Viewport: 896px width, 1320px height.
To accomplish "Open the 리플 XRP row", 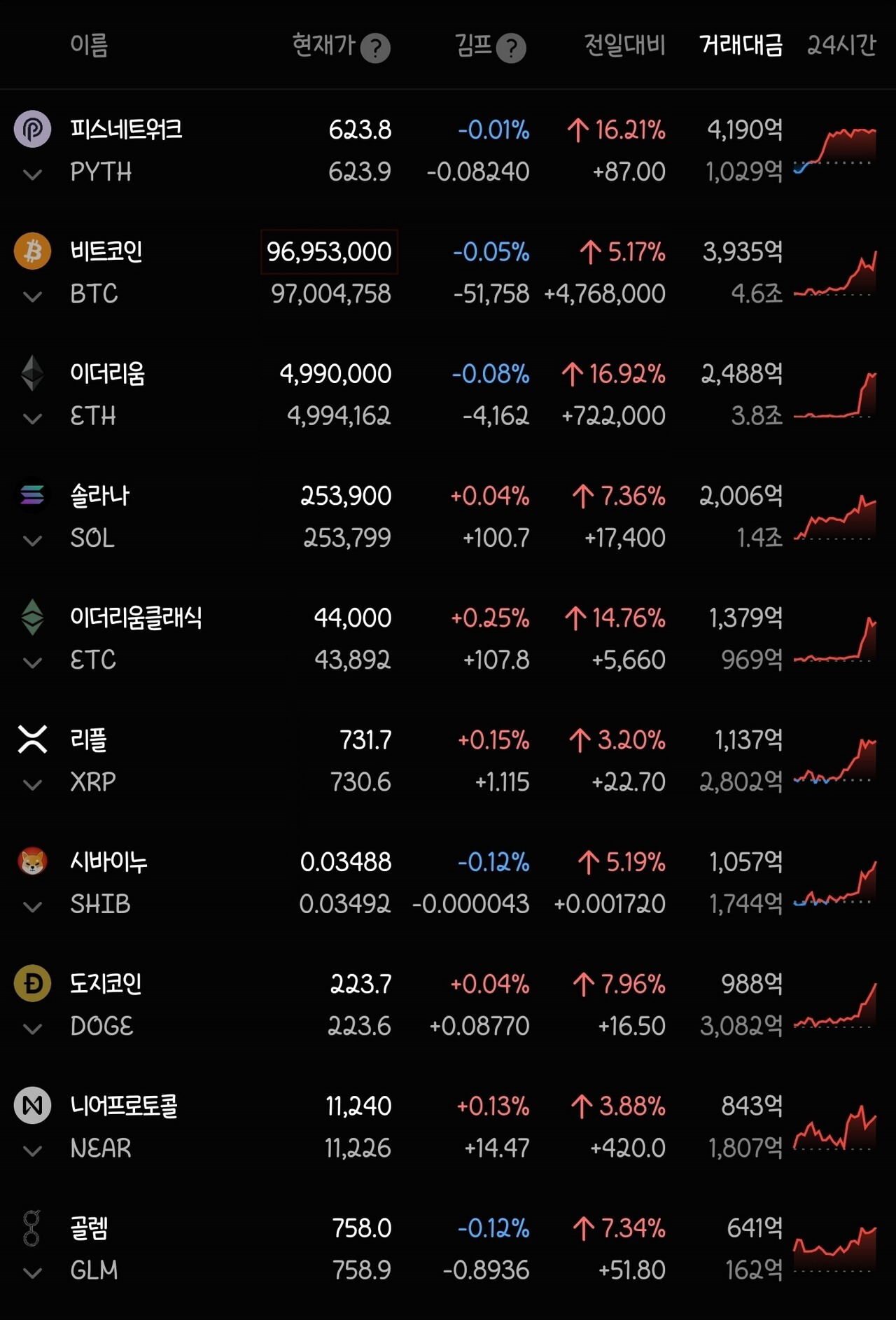I will tap(89, 740).
